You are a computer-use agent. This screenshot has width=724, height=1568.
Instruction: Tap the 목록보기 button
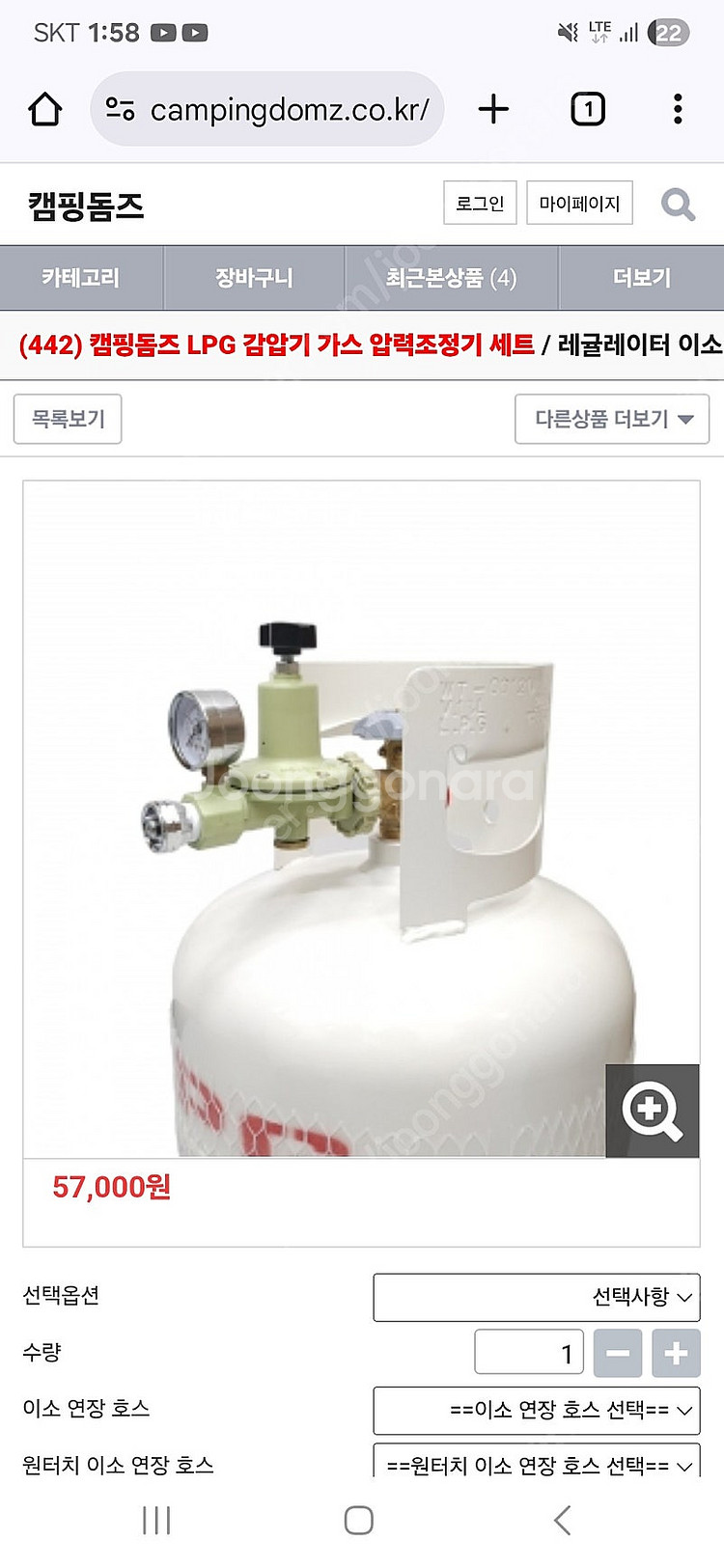[x=68, y=419]
